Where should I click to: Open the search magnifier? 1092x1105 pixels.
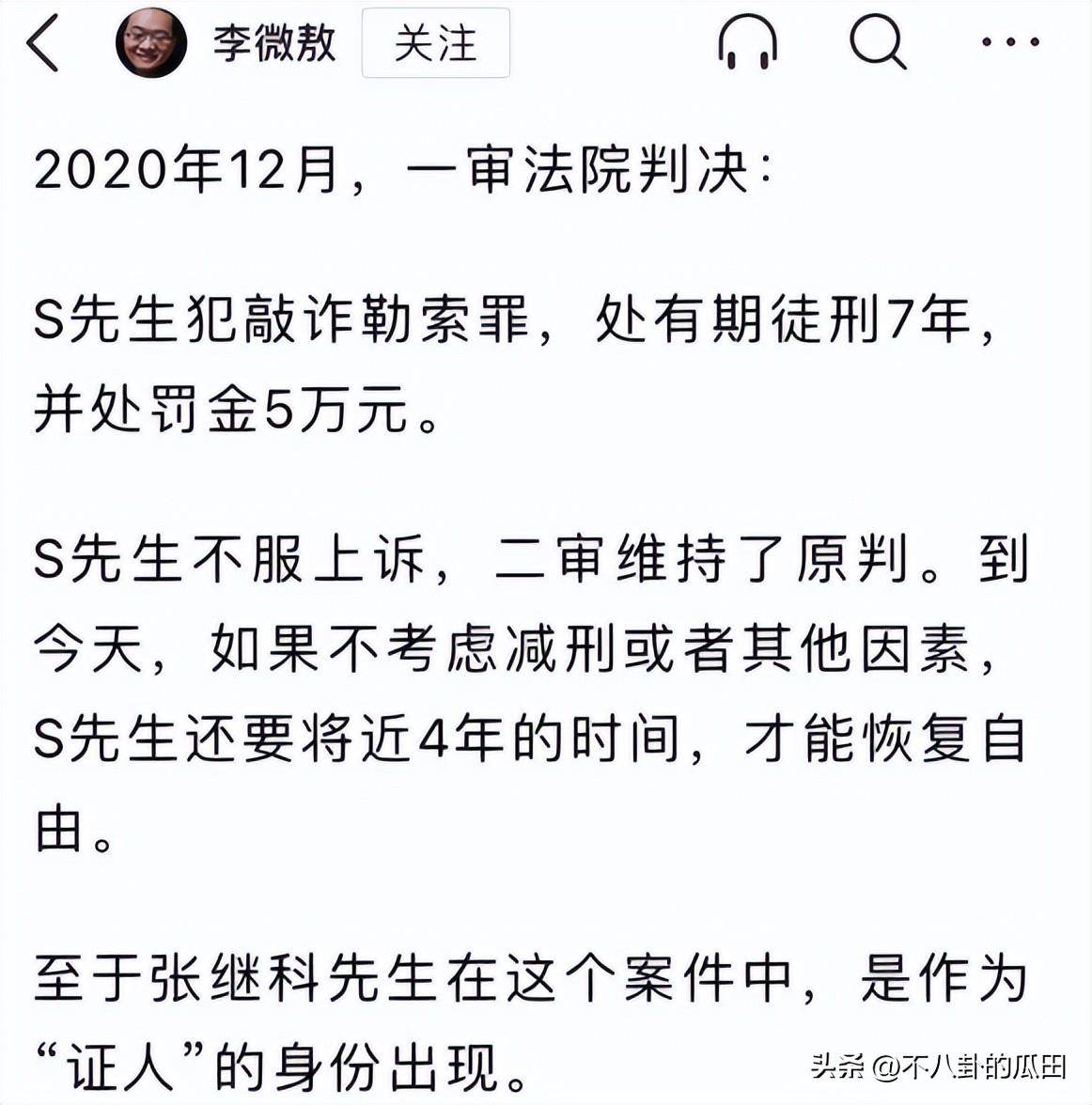877,43
